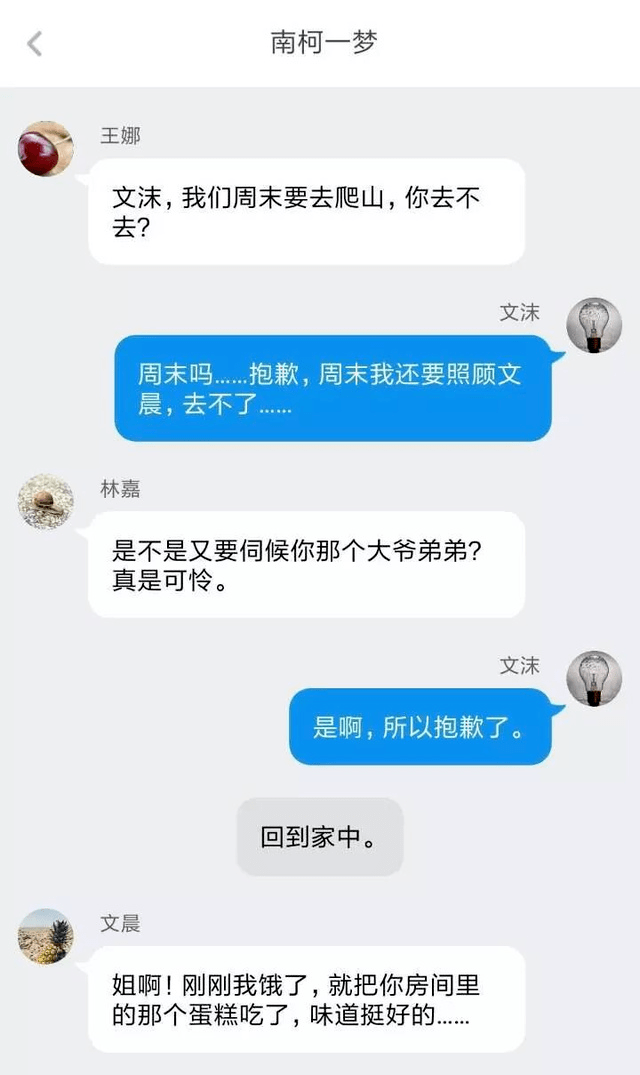Open 林嘉's snail avatar

point(46,501)
